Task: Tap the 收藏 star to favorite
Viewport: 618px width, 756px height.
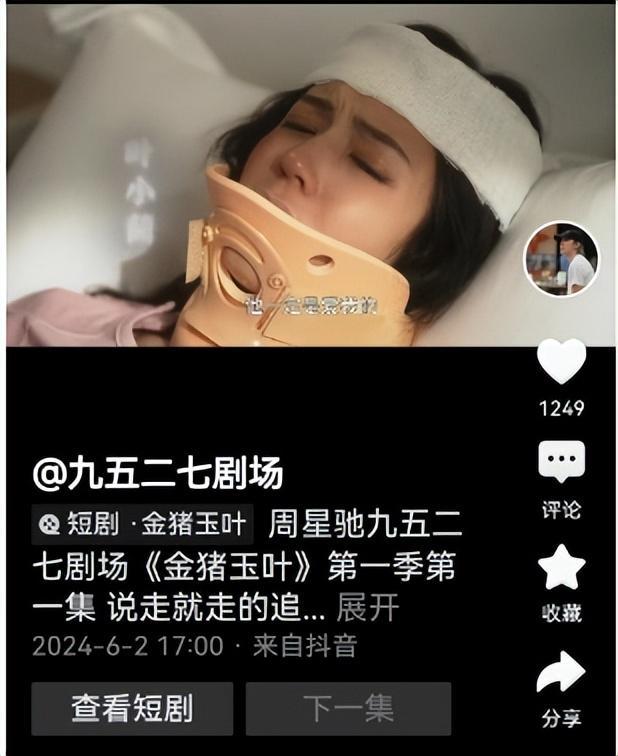Action: click(x=561, y=567)
